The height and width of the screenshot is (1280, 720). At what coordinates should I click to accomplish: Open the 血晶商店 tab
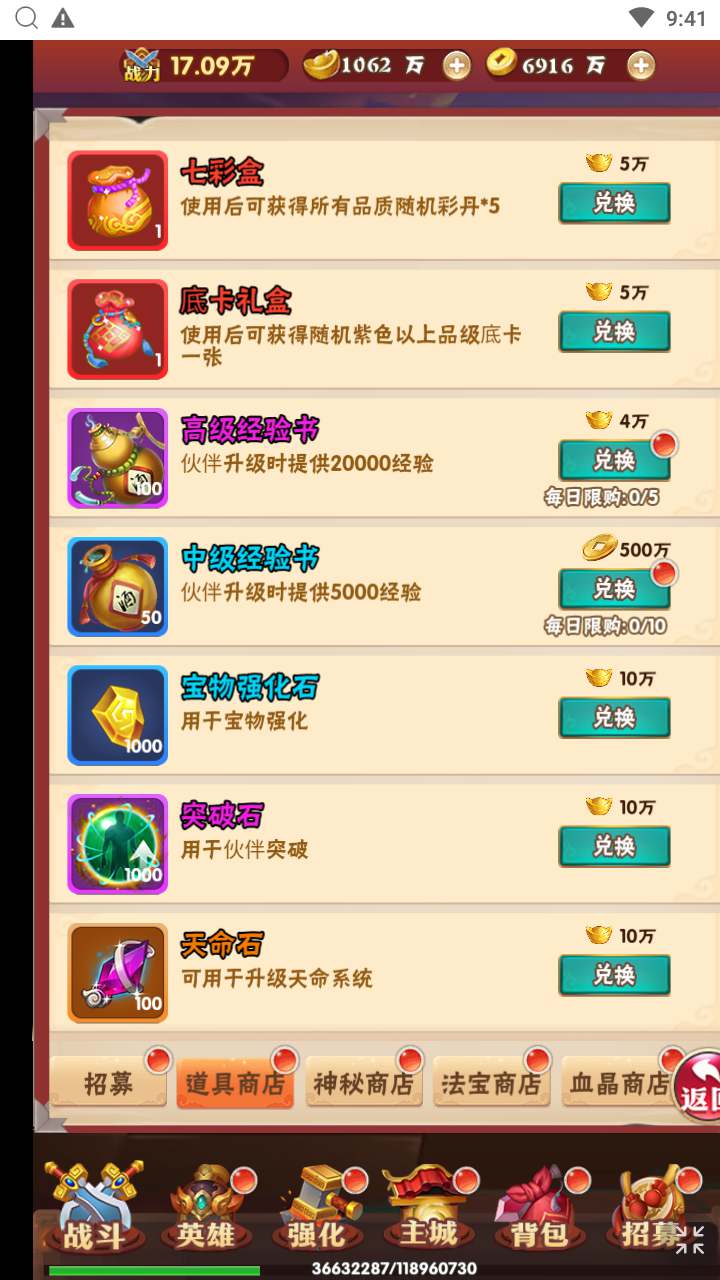[x=618, y=1083]
